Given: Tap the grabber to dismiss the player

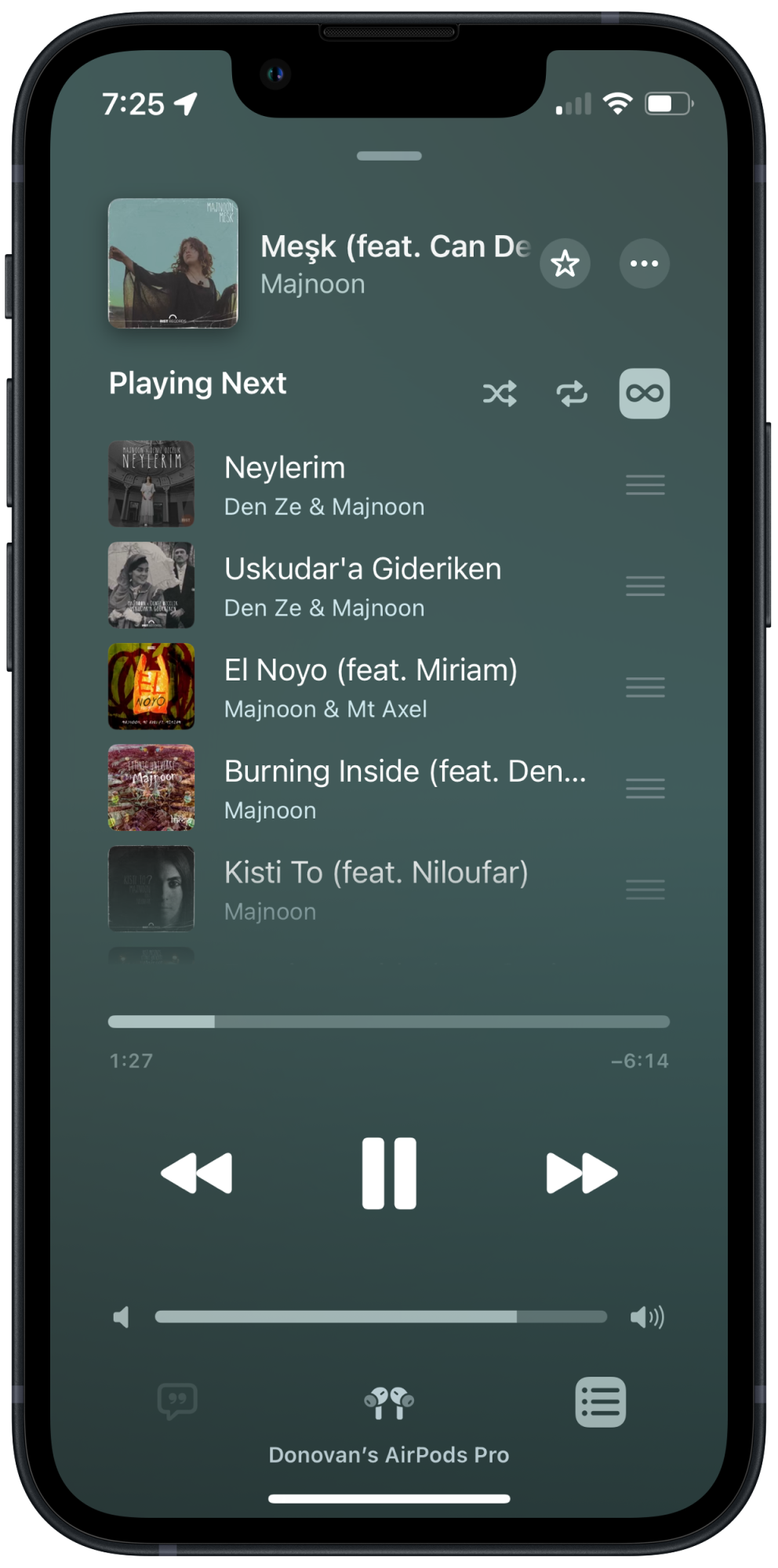Looking at the screenshot, I should point(389,156).
